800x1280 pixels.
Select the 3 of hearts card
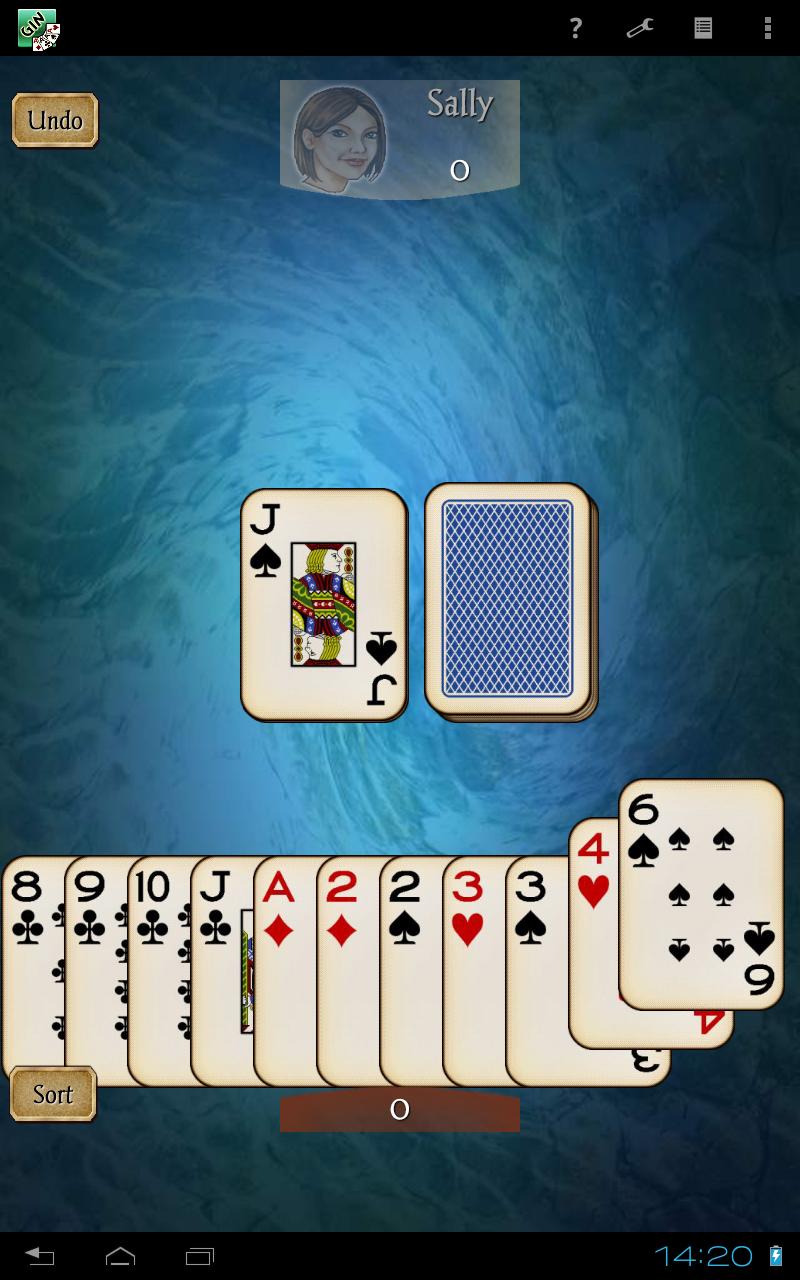point(474,970)
